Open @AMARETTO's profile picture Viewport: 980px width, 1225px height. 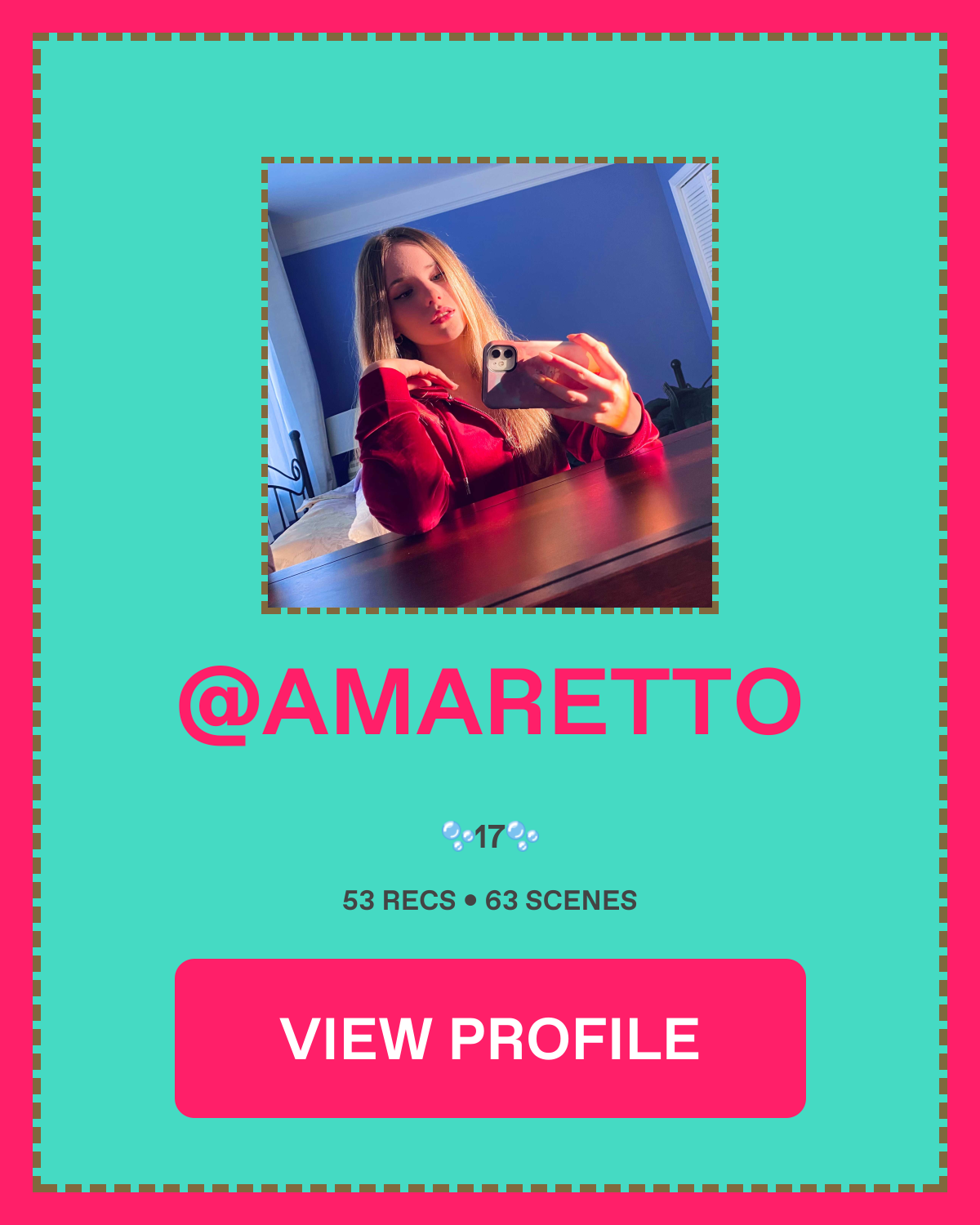click(490, 385)
